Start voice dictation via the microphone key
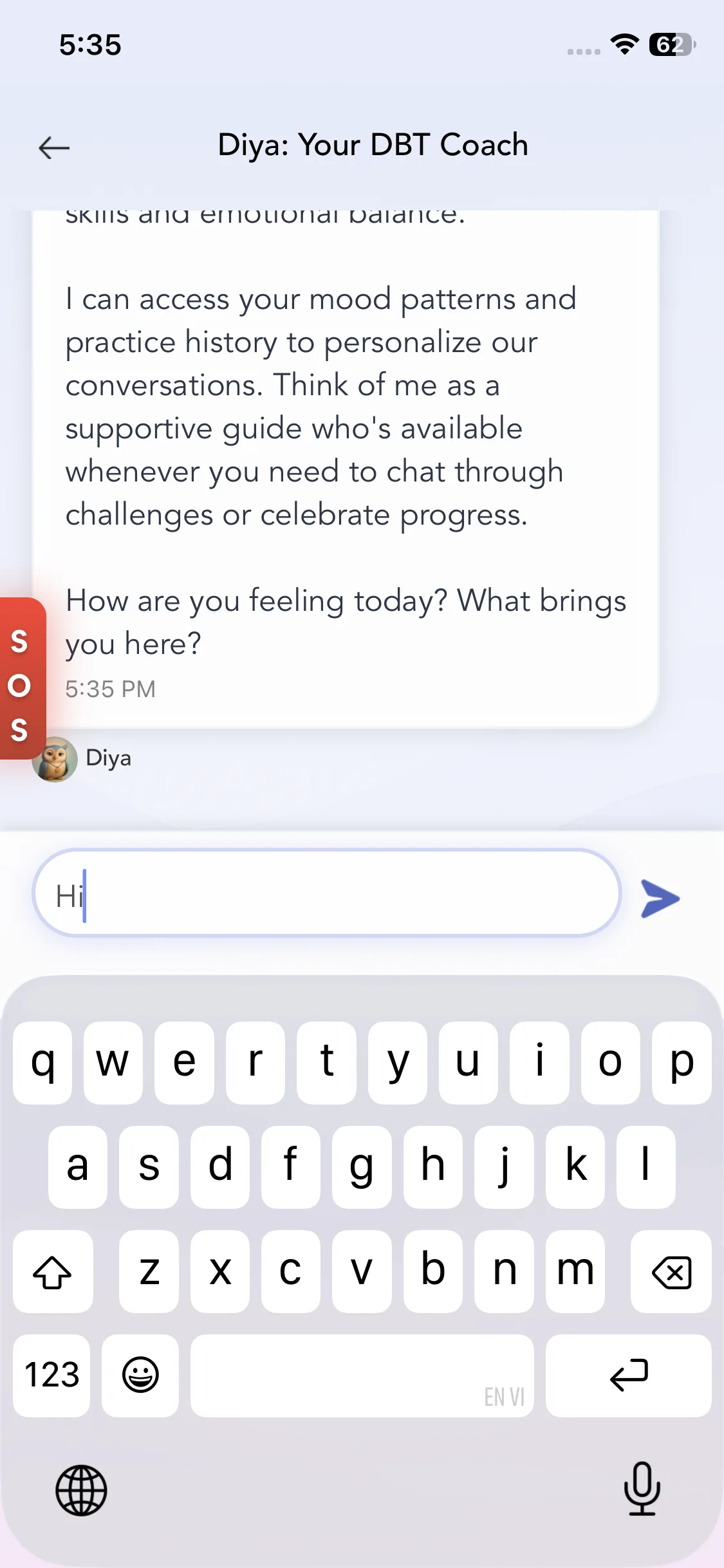Image resolution: width=724 pixels, height=1568 pixels. coord(642,1489)
